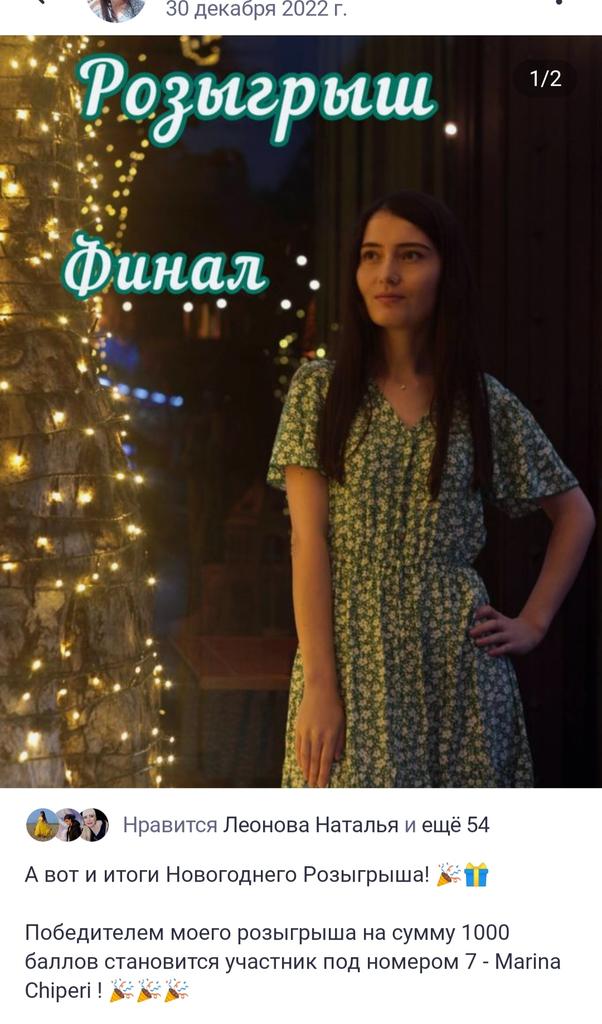View who liked: Леонова Наталья и ещё 54
602x1024 pixels.
tap(305, 825)
